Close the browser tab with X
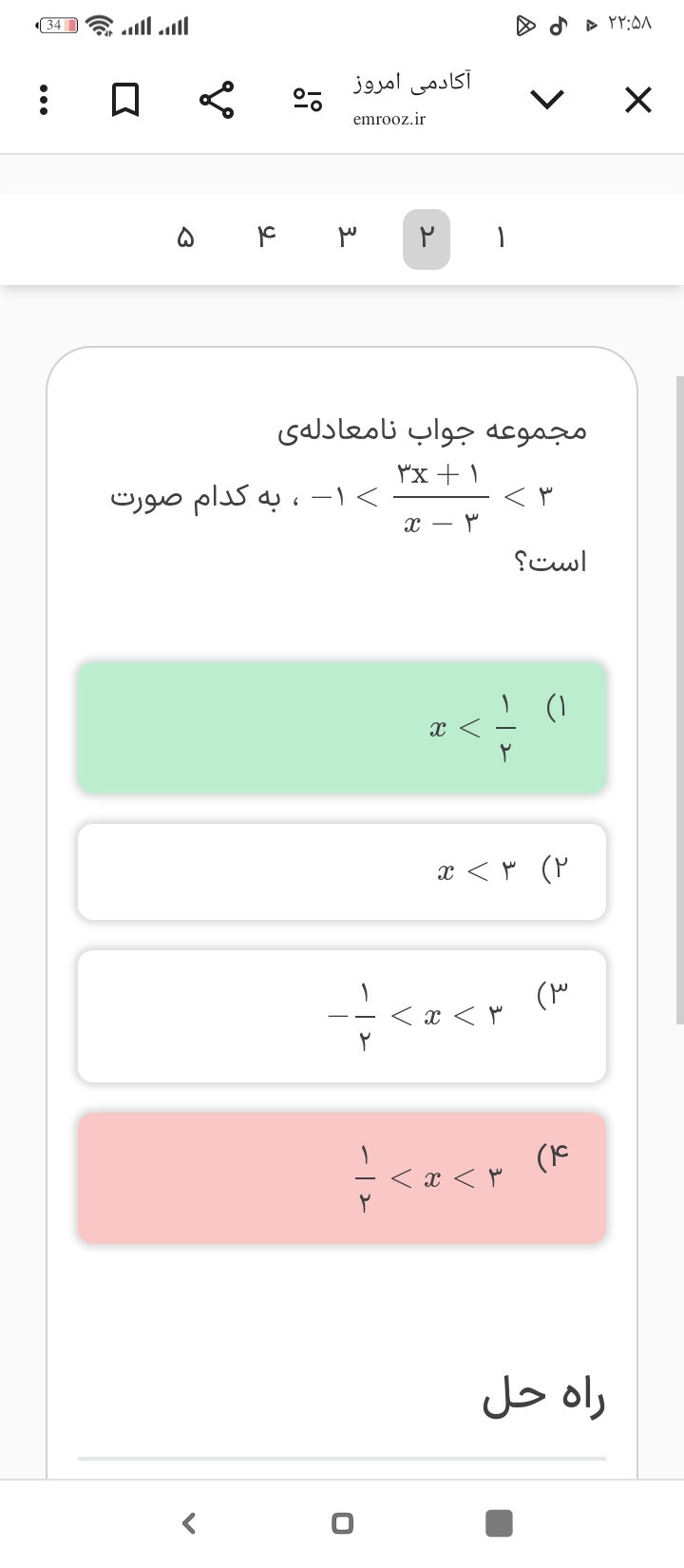Image resolution: width=684 pixels, height=1568 pixels. point(638,100)
